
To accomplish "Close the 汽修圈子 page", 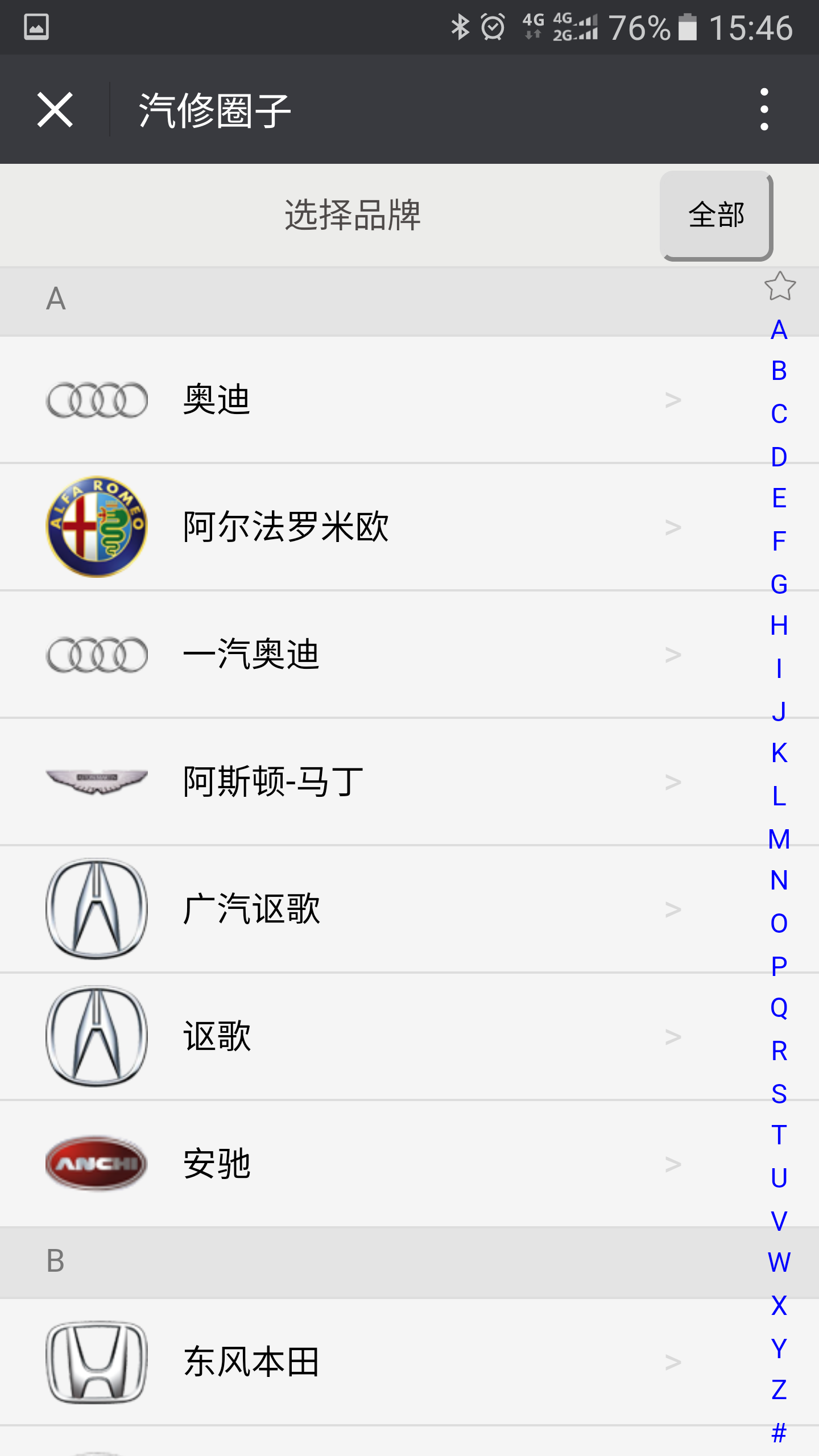I will coord(55,110).
